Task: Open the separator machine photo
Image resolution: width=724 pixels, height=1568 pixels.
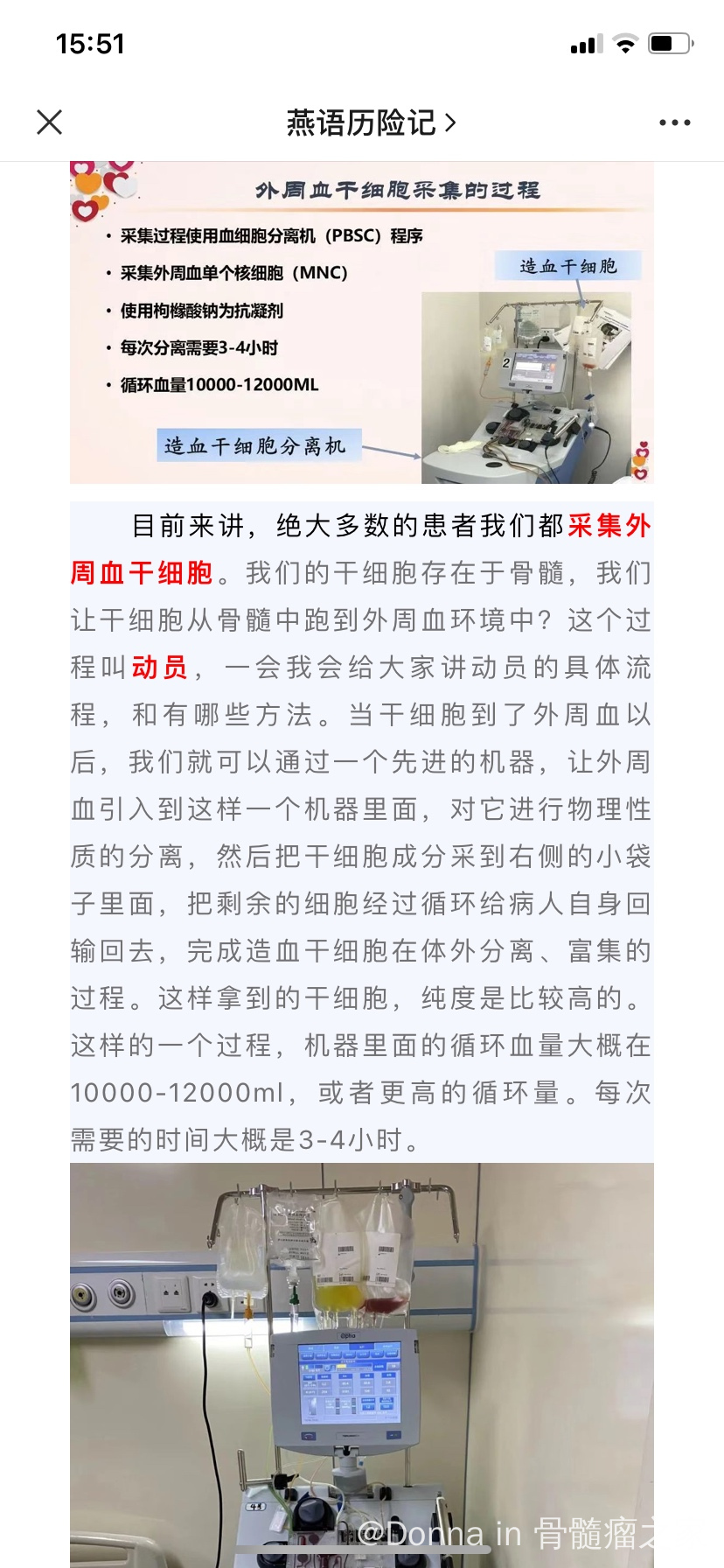Action: (362, 1363)
